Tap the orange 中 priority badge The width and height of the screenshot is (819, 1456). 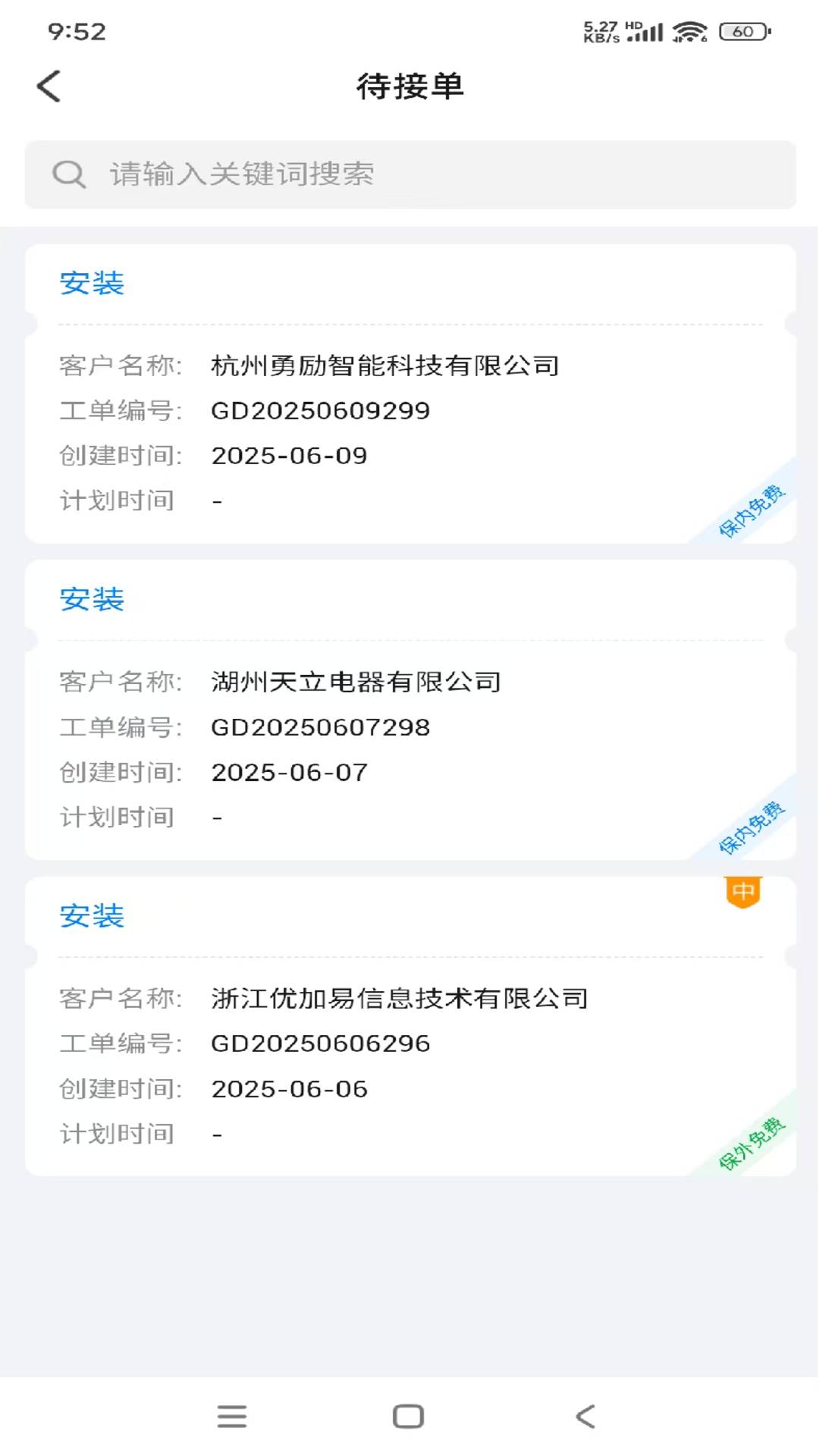click(743, 893)
